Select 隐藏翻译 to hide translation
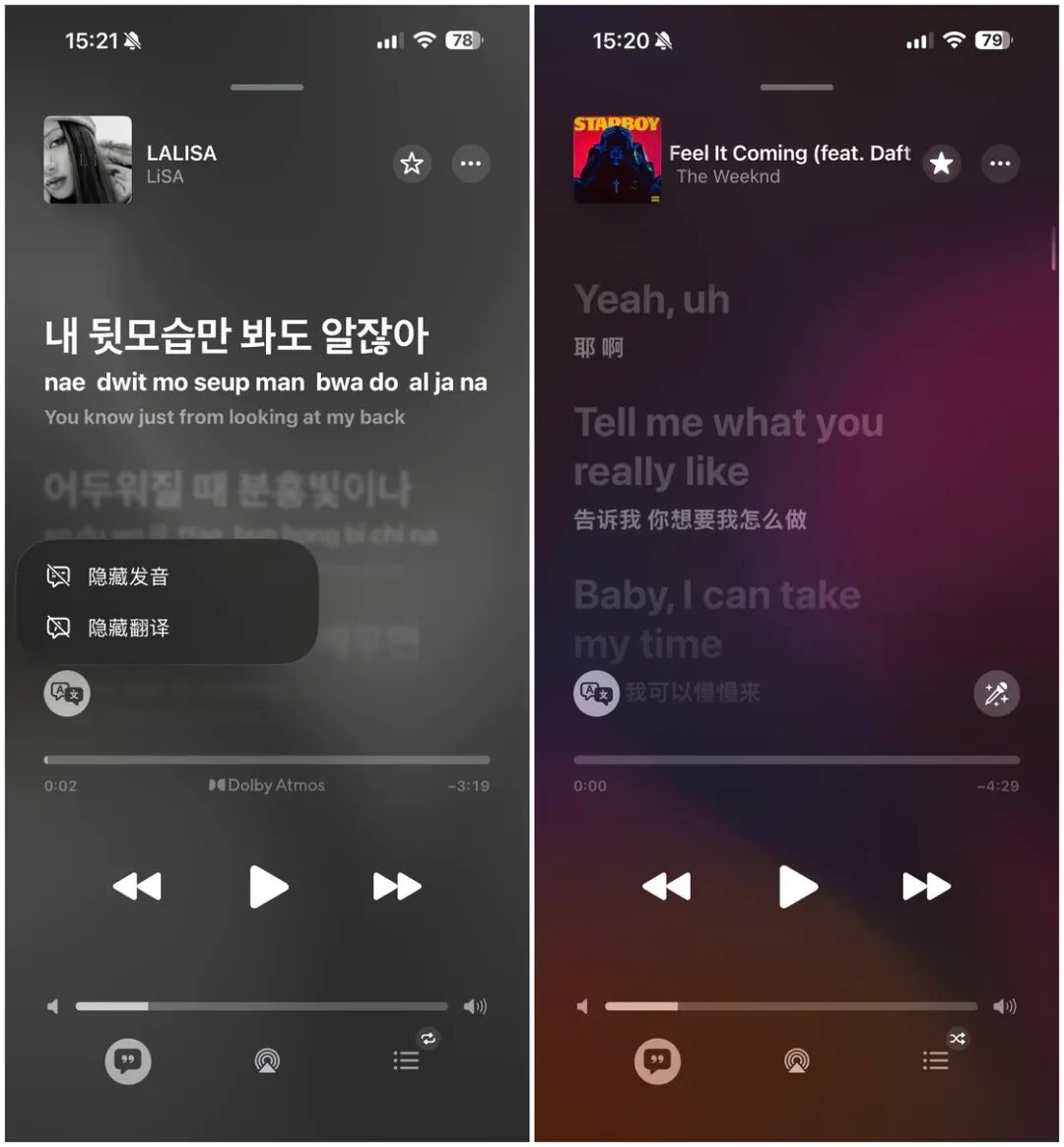Viewport: 1064px width, 1147px height. (128, 628)
